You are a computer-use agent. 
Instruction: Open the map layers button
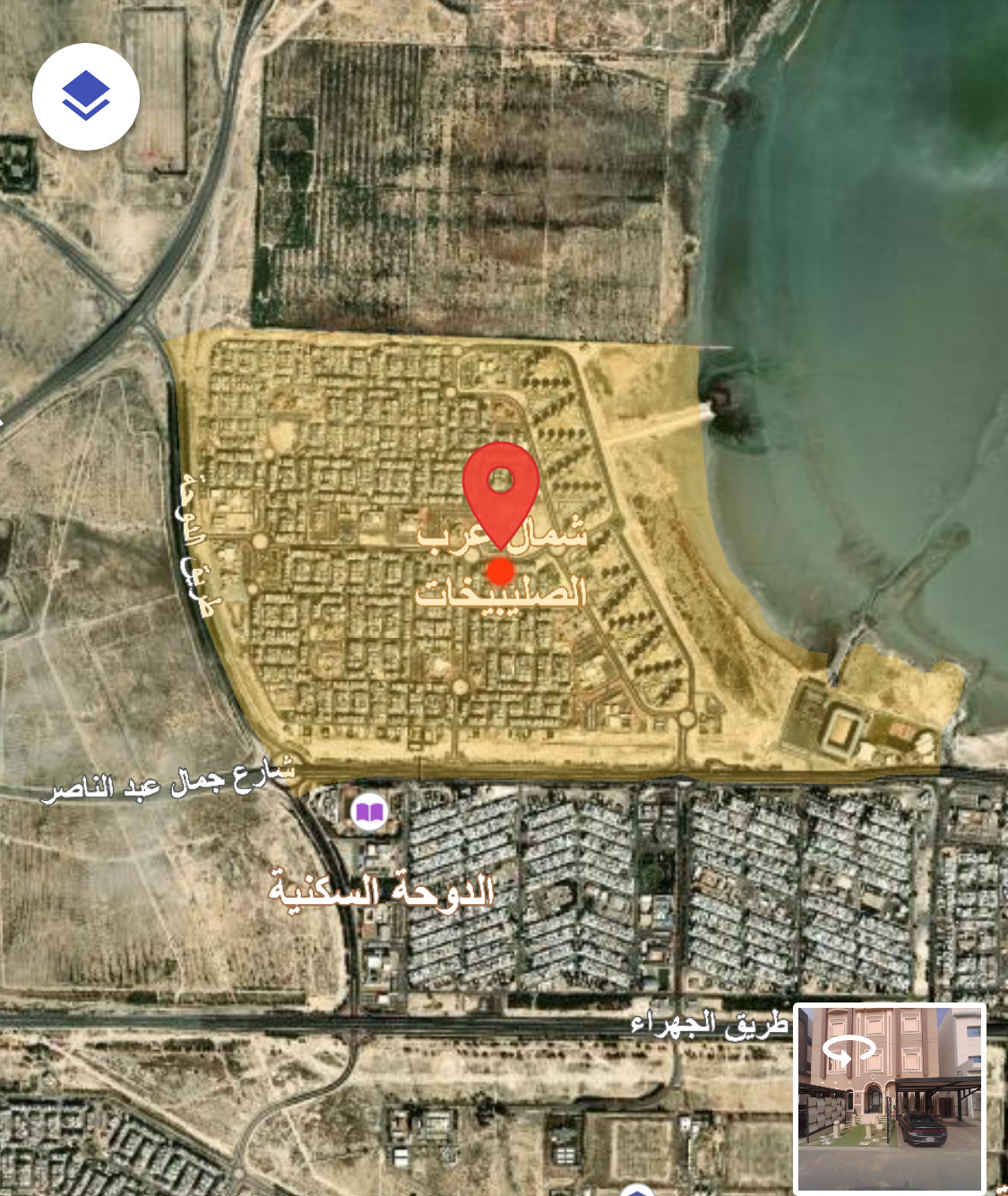pos(86,96)
